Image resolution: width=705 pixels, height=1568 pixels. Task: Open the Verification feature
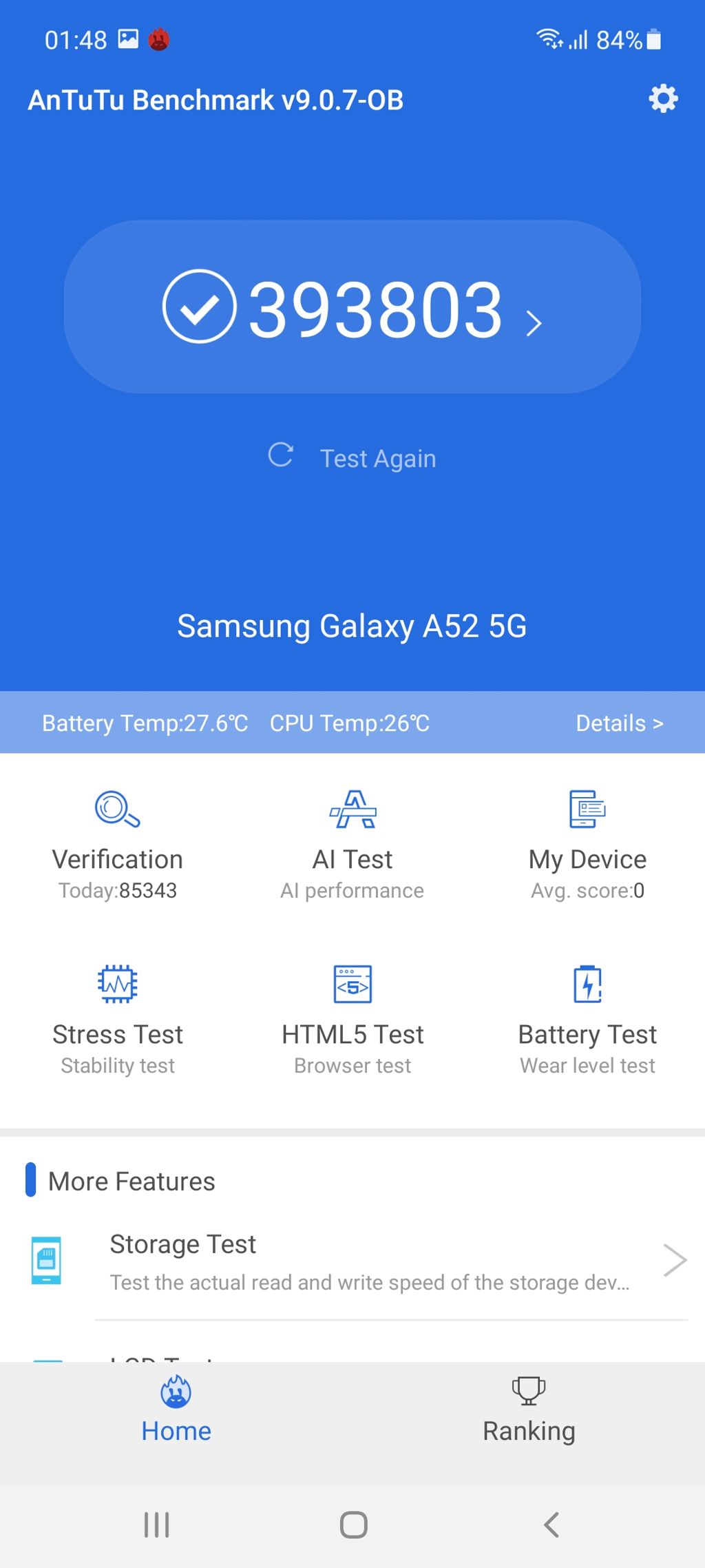click(x=118, y=845)
